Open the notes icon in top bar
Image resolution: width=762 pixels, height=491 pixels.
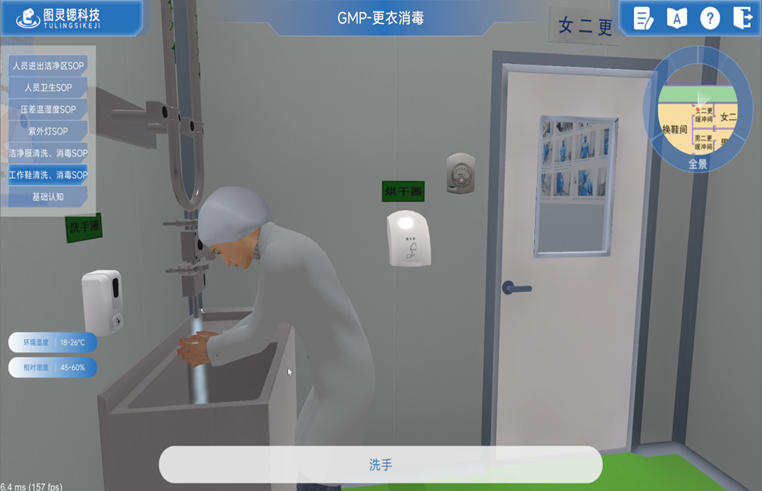(x=644, y=18)
